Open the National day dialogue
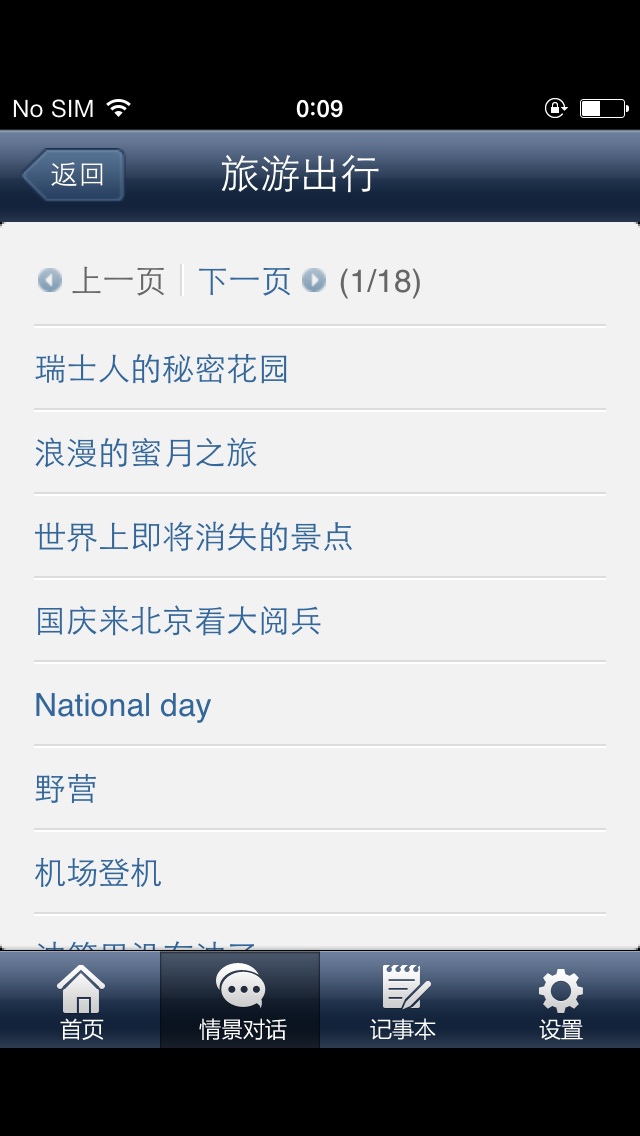Viewport: 640px width, 1136px height. point(123,705)
